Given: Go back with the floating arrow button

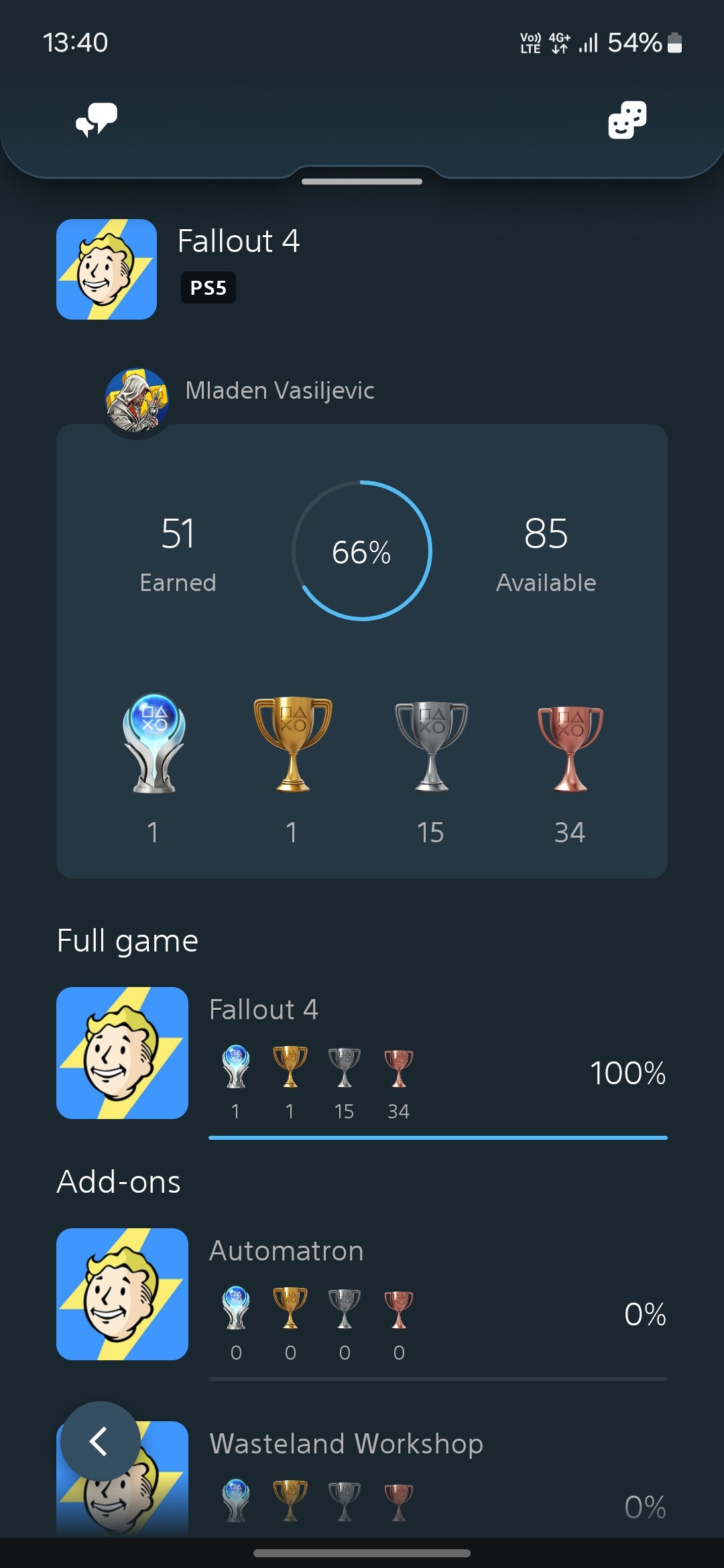Looking at the screenshot, I should pos(101,1441).
